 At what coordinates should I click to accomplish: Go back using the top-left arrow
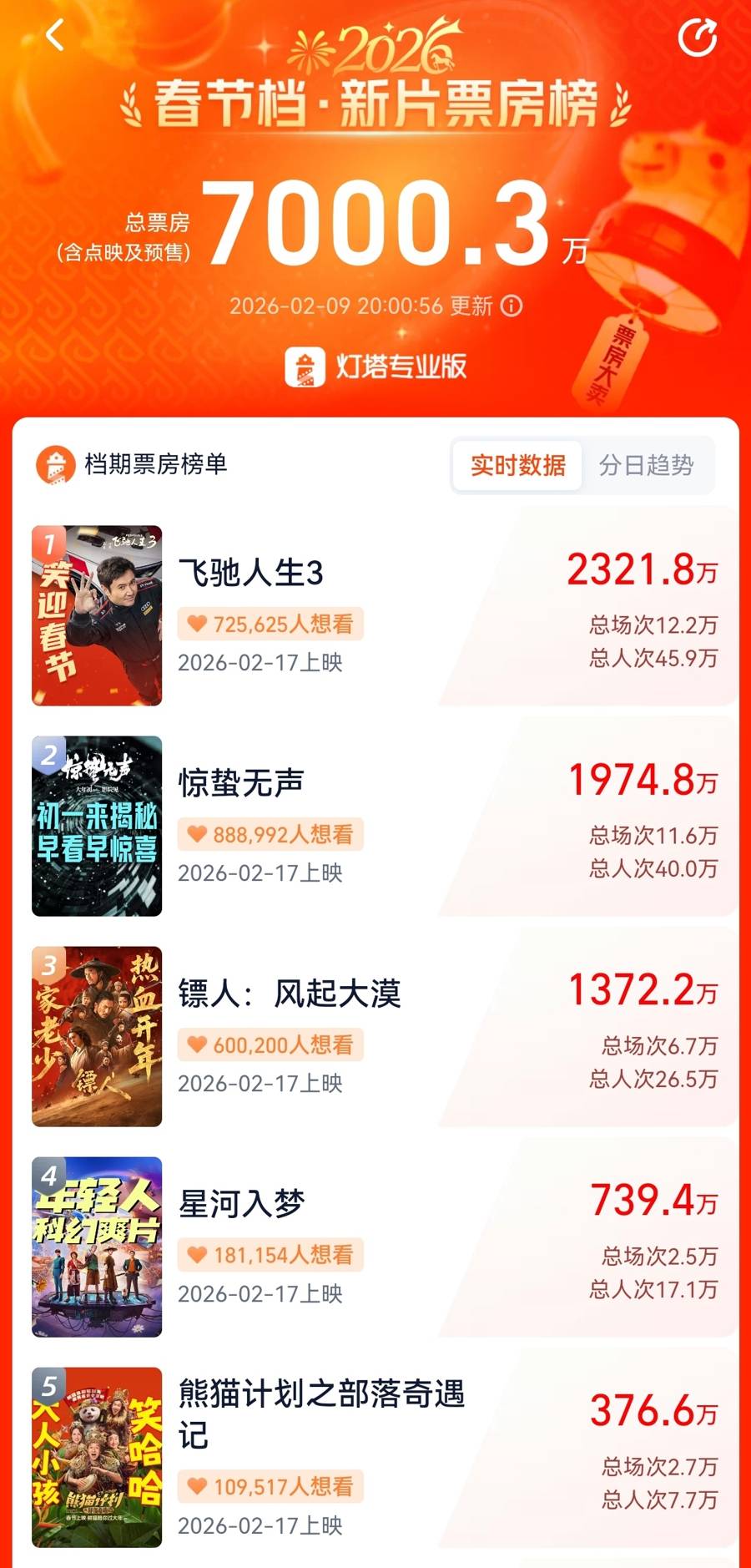(55, 36)
